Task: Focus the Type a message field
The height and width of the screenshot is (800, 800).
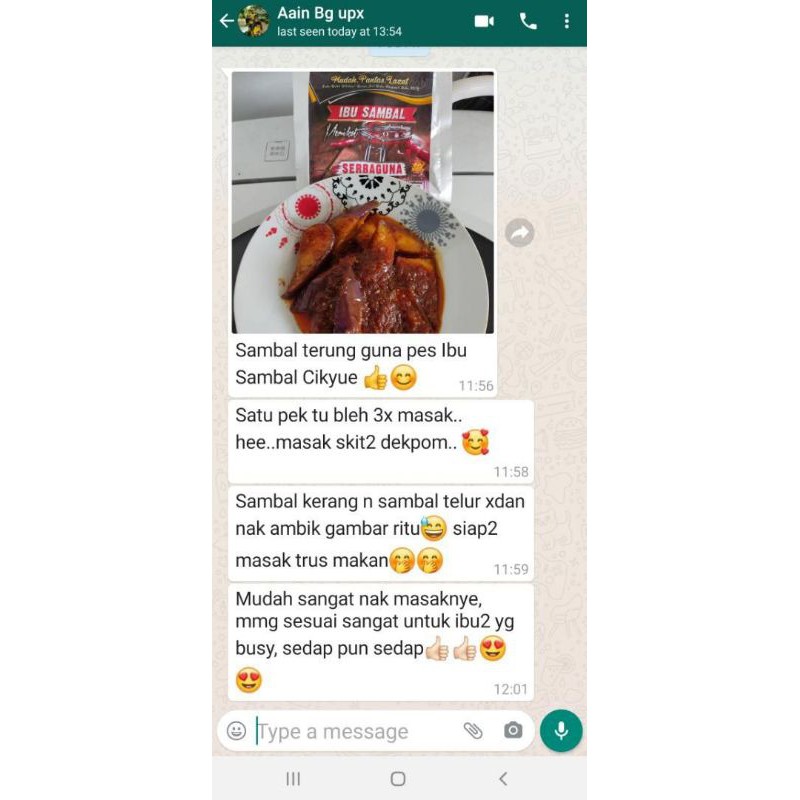Action: pyautogui.click(x=354, y=731)
